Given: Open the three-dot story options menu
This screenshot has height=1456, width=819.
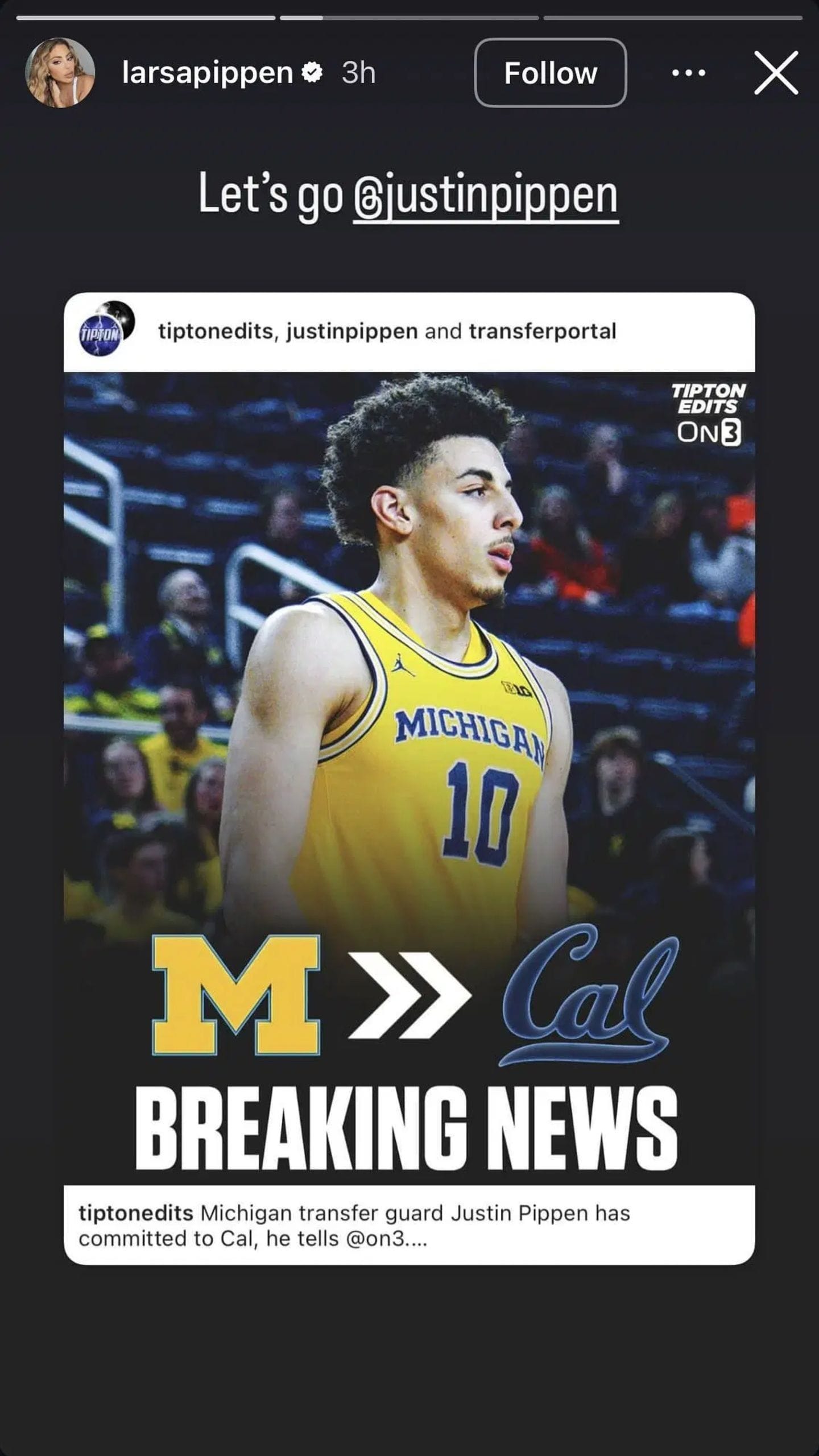Looking at the screenshot, I should (688, 73).
